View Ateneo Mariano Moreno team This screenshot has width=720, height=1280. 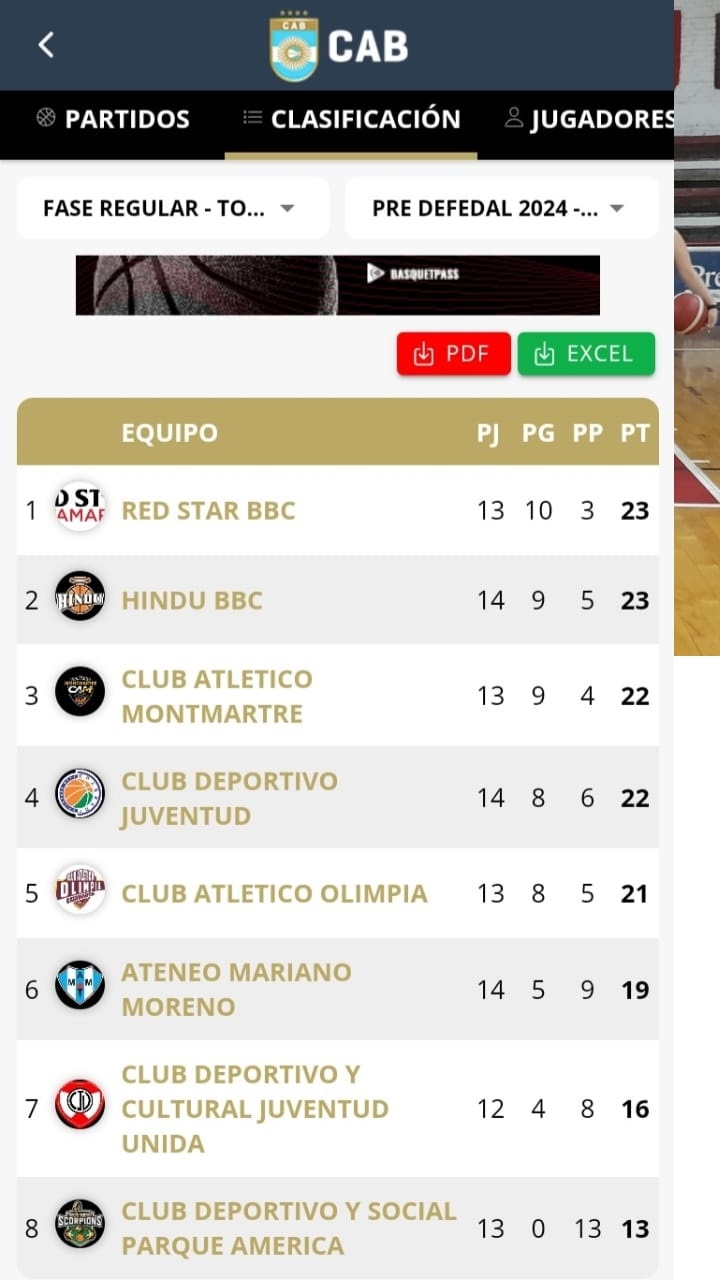click(236, 989)
